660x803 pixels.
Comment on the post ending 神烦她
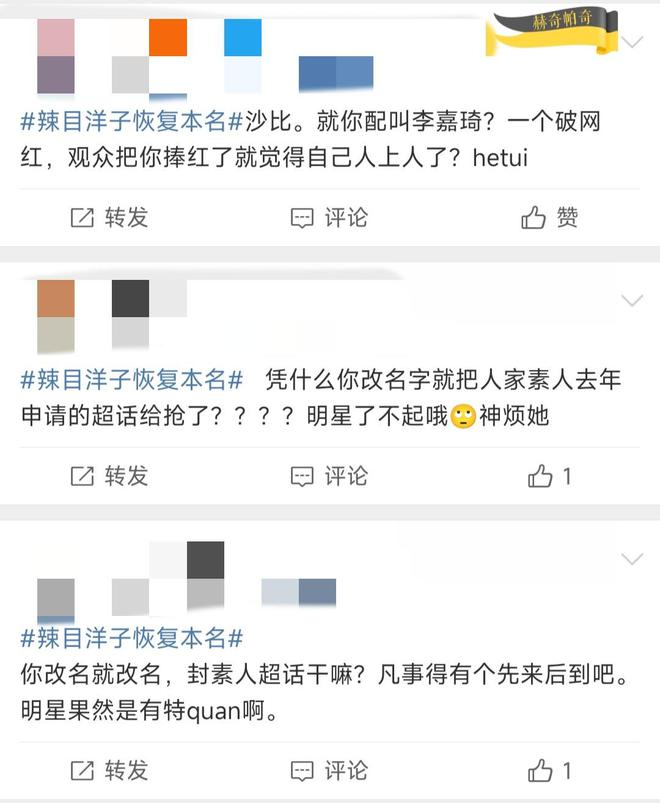329,476
